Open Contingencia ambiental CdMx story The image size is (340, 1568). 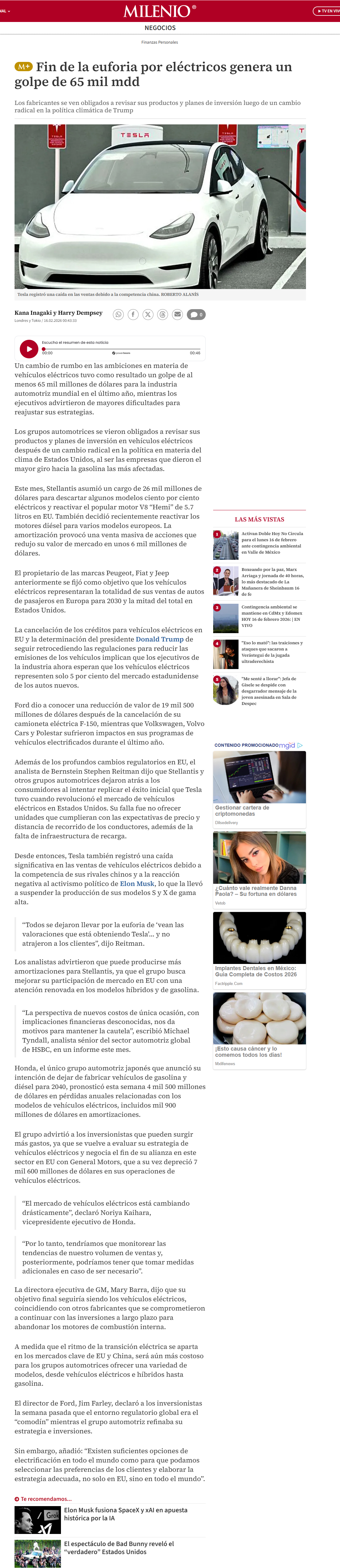pyautogui.click(x=272, y=616)
